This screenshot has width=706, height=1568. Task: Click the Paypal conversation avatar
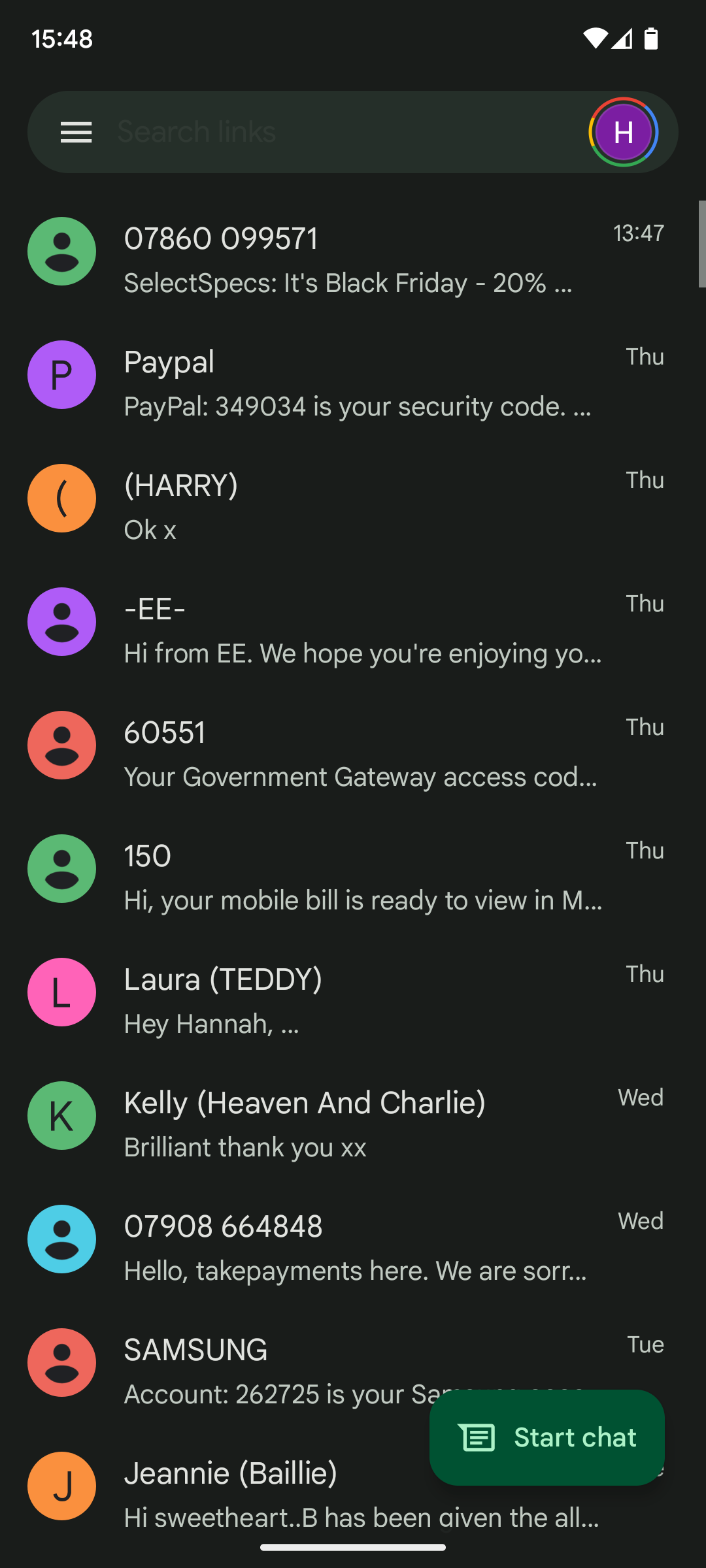[x=61, y=374]
